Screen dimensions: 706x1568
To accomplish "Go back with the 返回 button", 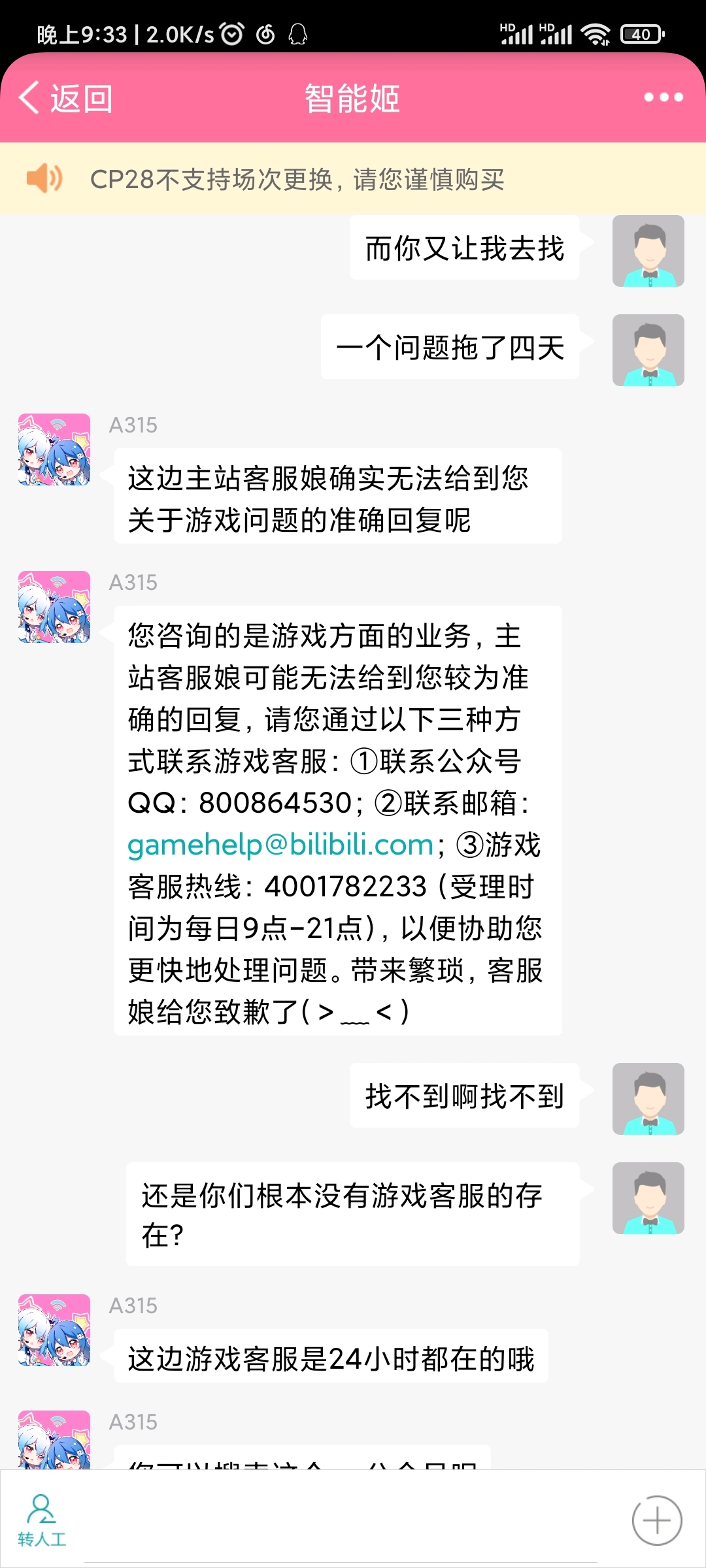I will tap(65, 98).
